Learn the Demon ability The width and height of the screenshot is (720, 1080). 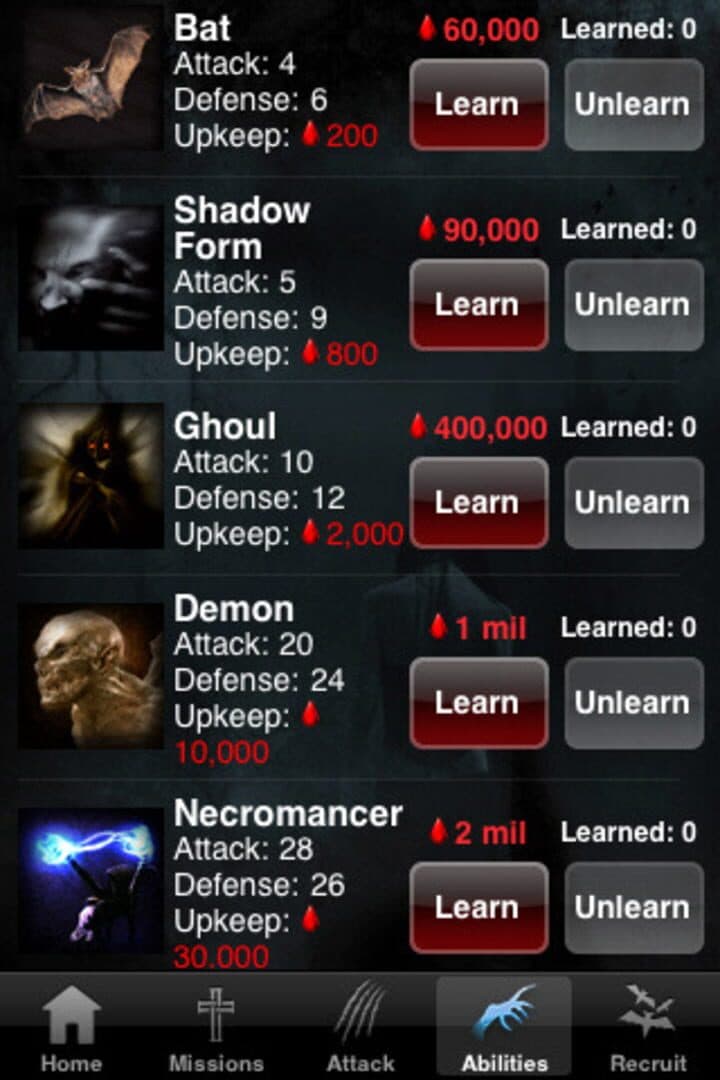pyautogui.click(x=479, y=703)
